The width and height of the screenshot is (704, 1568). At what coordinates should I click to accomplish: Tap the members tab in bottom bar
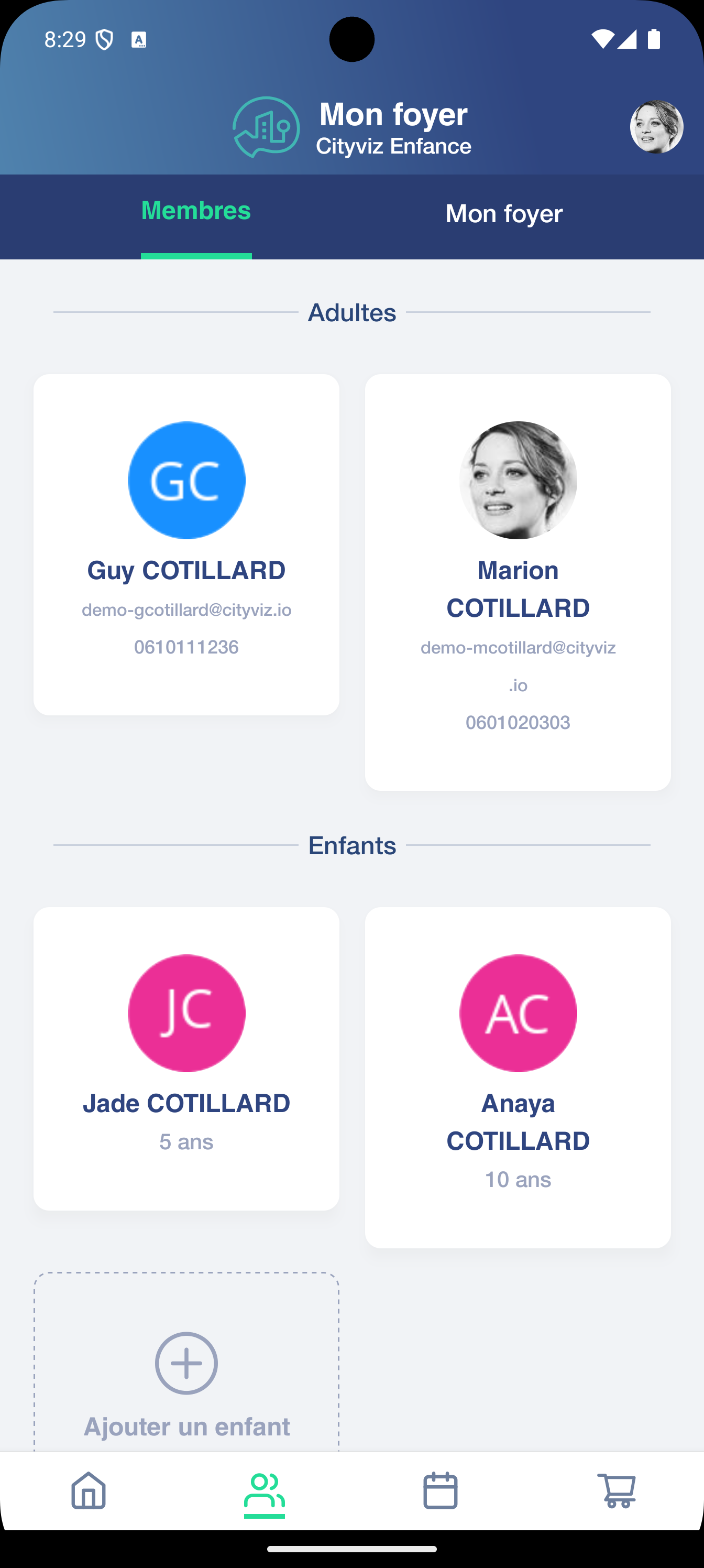tap(264, 1490)
